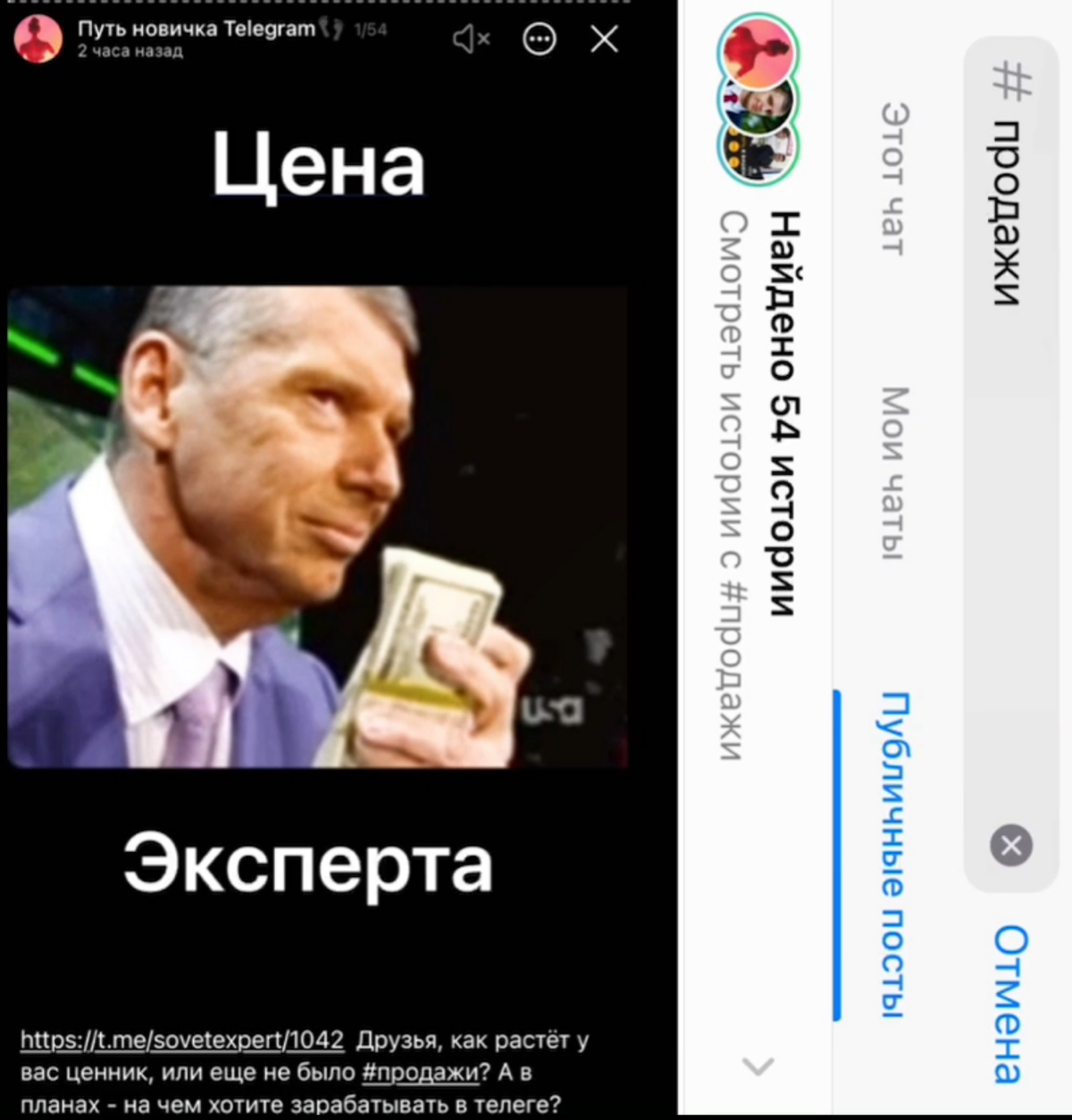Clear the search query using the x icon
This screenshot has width=1072, height=1120.
1009,845
